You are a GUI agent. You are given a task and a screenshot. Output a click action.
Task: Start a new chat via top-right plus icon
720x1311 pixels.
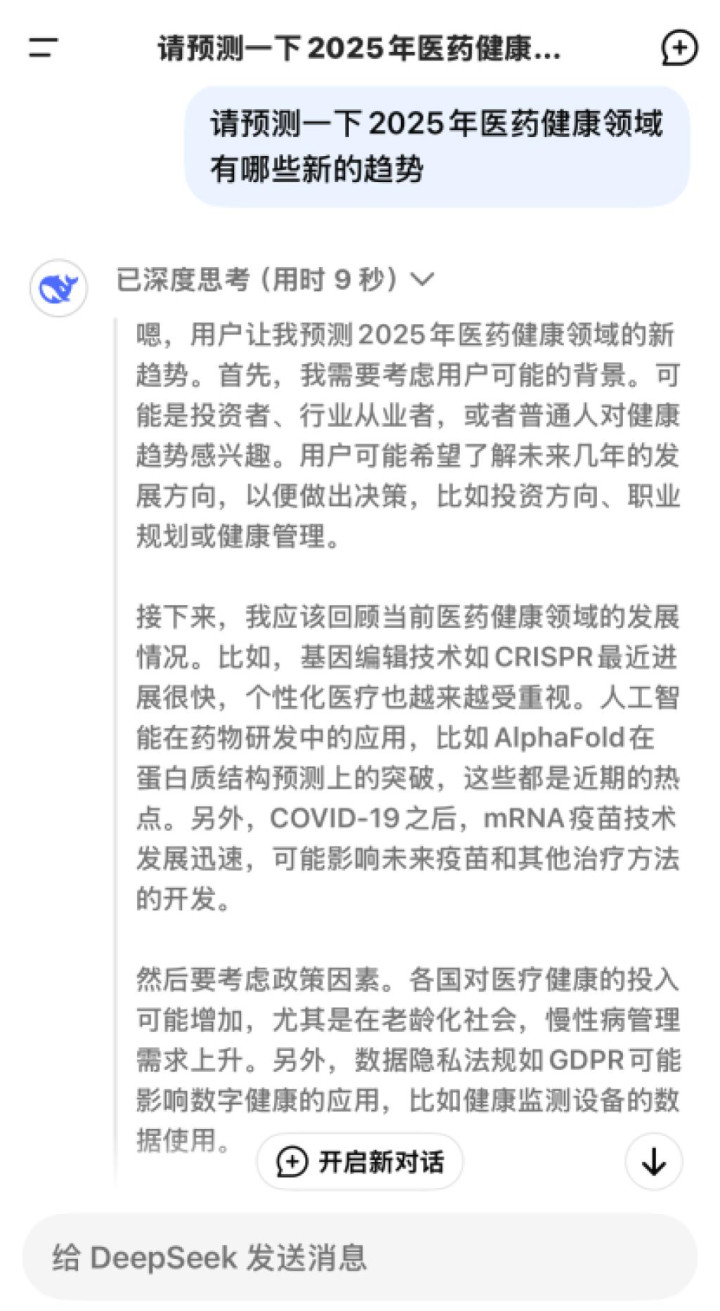point(679,47)
